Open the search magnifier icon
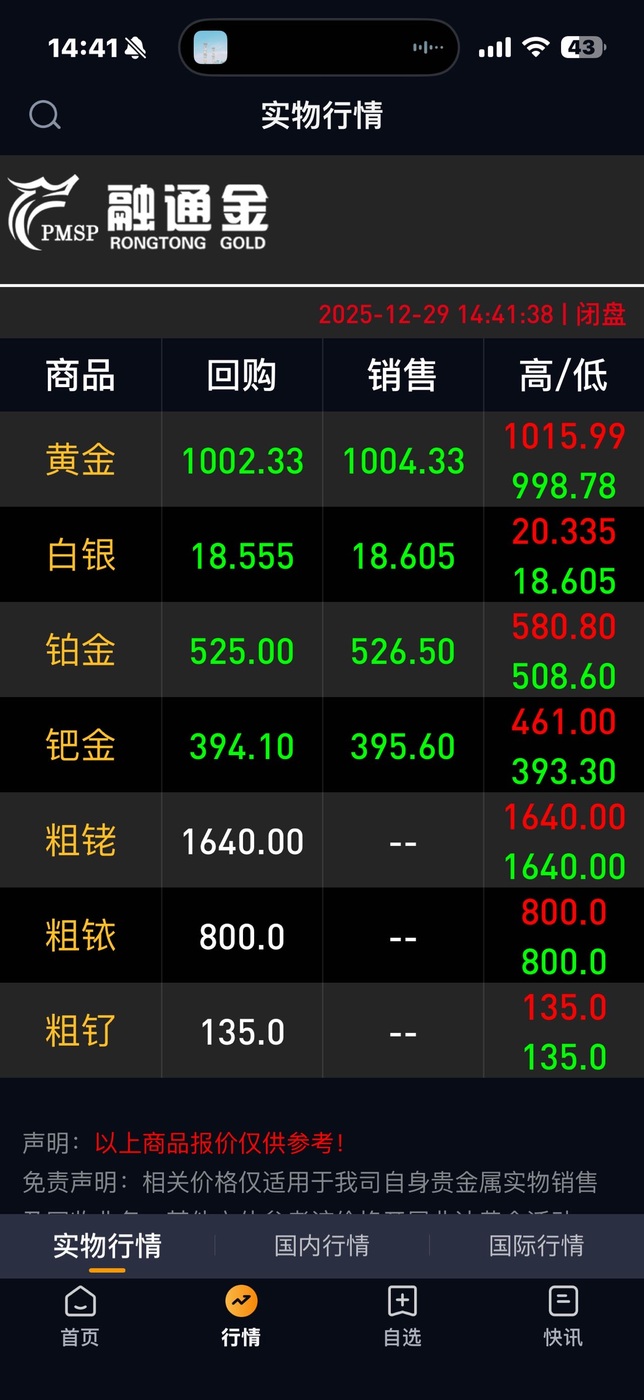 pos(45,115)
